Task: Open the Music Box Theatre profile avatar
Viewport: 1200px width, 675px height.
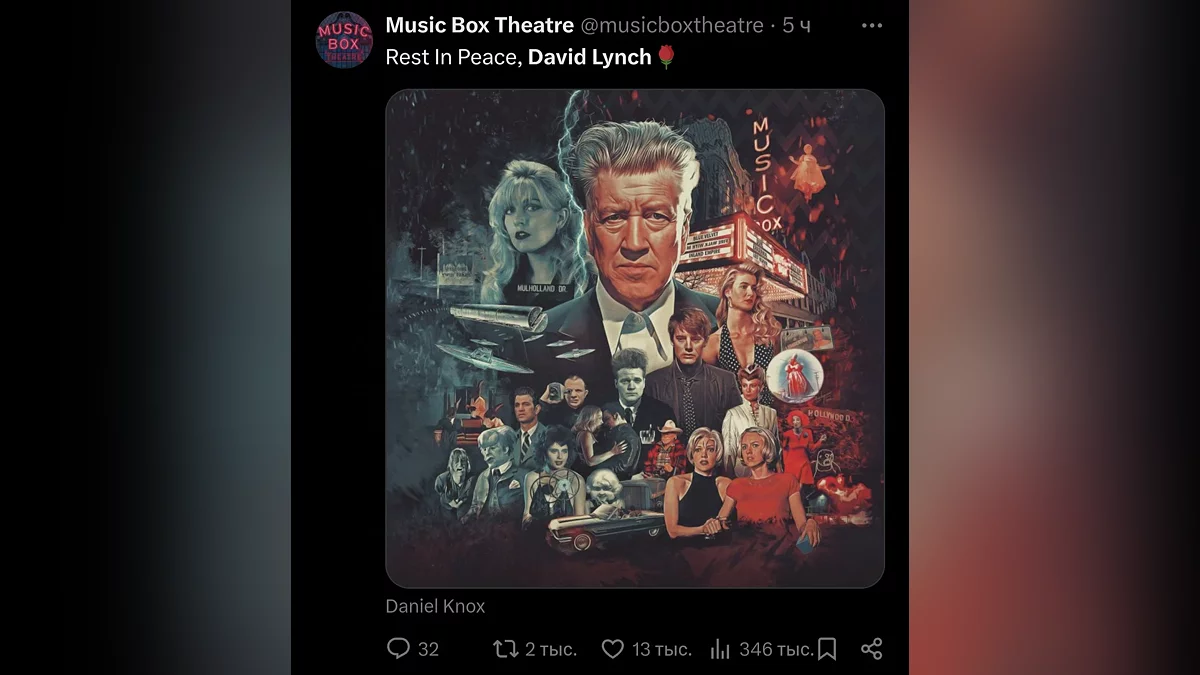Action: (344, 40)
